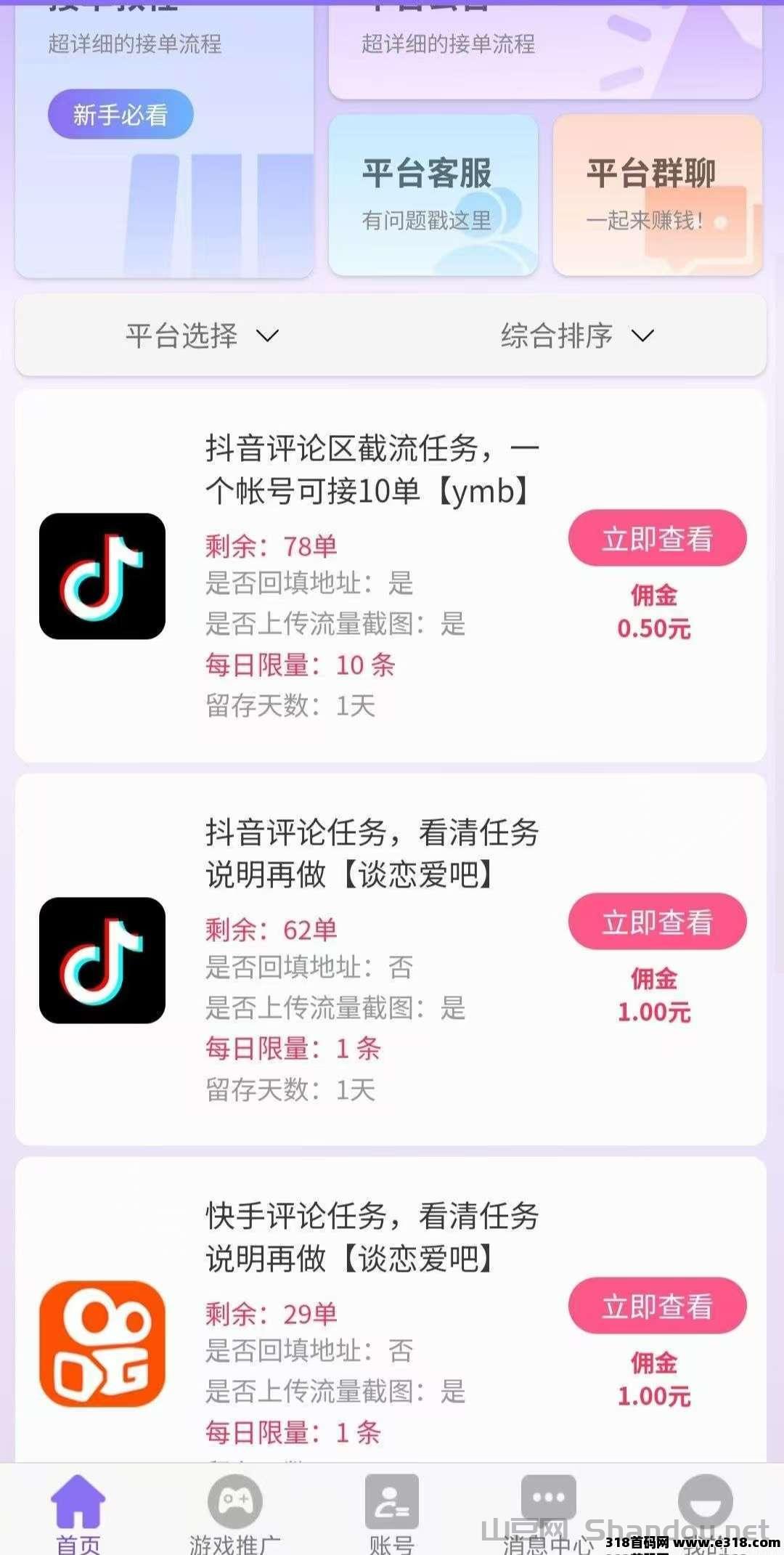
Task: Tap the 新手必看 button
Action: point(121,115)
